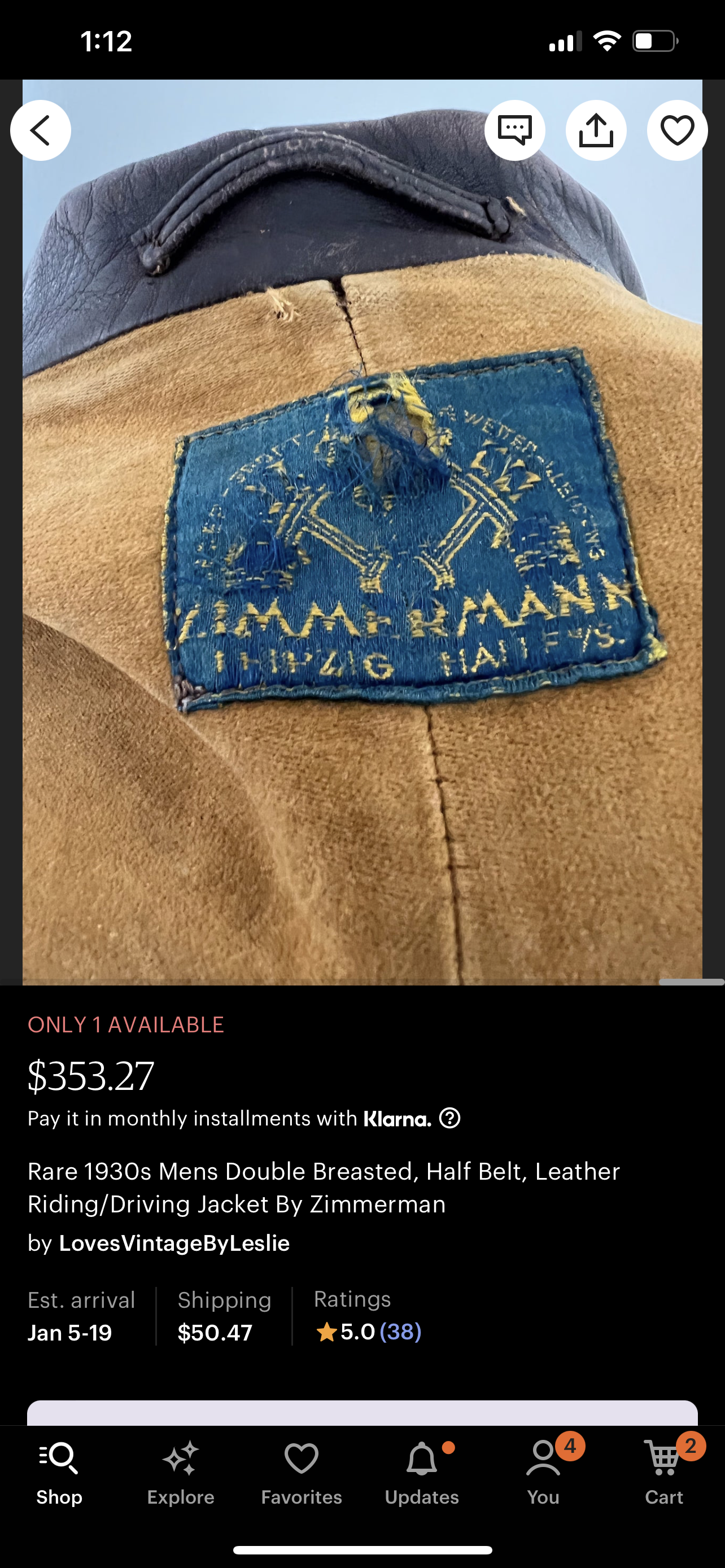Share this jacket listing
This screenshot has height=1568, width=725.
[x=595, y=130]
